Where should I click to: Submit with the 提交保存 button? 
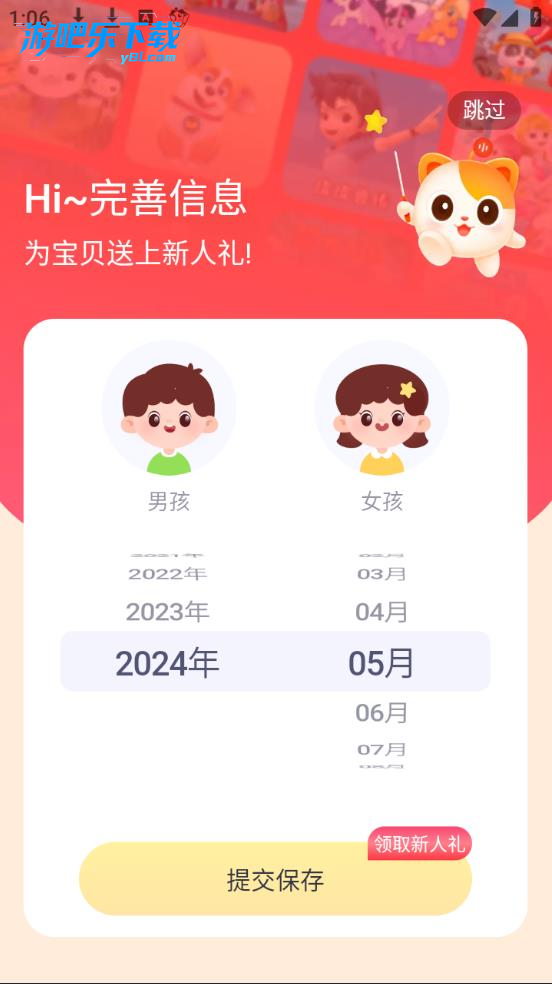click(x=275, y=879)
